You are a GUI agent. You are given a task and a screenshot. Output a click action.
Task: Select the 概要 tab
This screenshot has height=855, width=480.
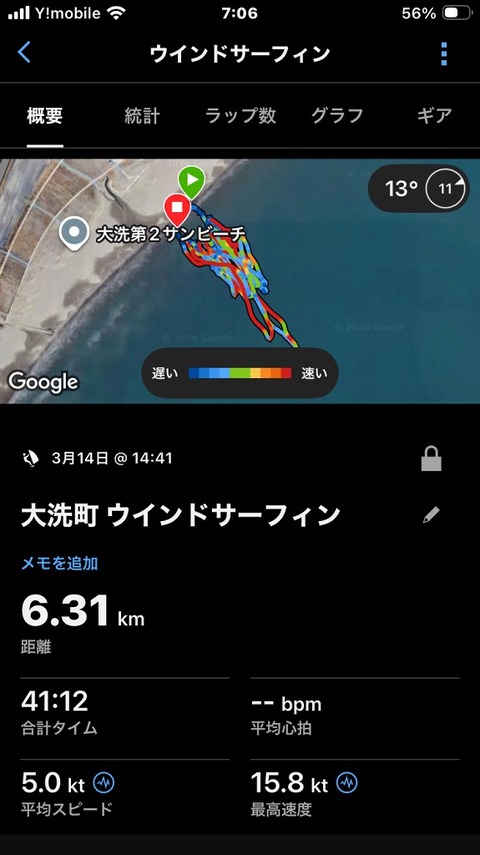(45, 116)
